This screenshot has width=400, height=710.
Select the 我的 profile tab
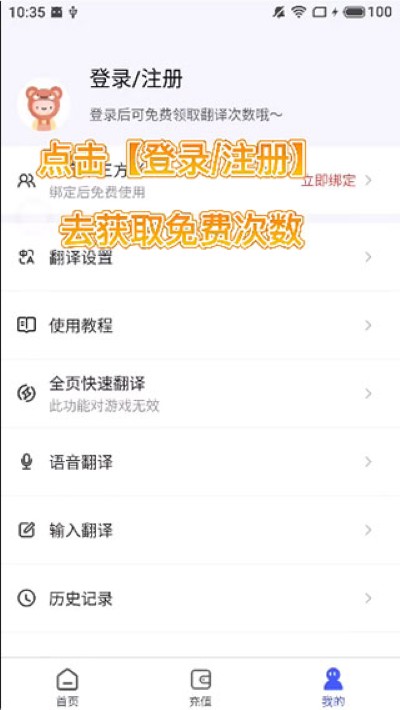[x=333, y=686]
